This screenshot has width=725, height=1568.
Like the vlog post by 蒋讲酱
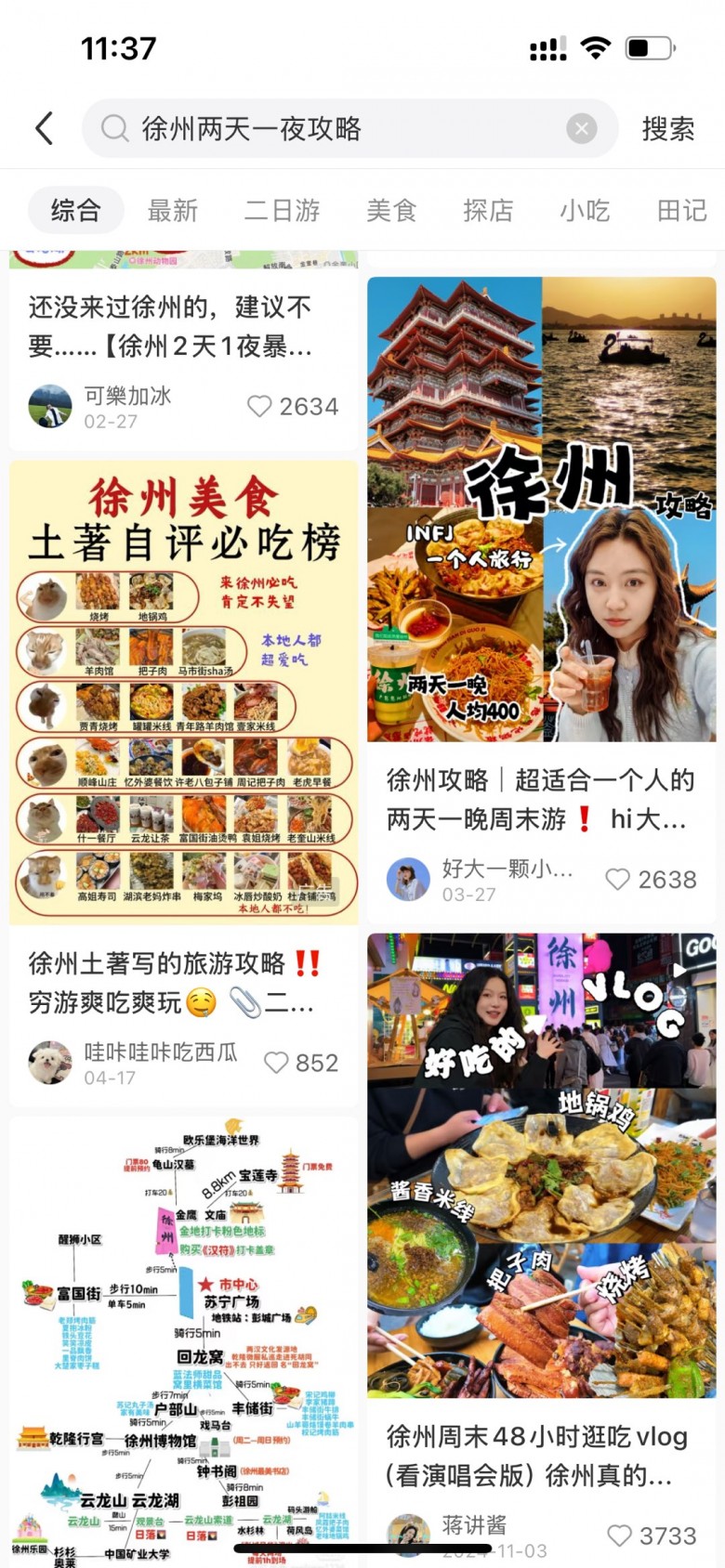click(619, 1535)
